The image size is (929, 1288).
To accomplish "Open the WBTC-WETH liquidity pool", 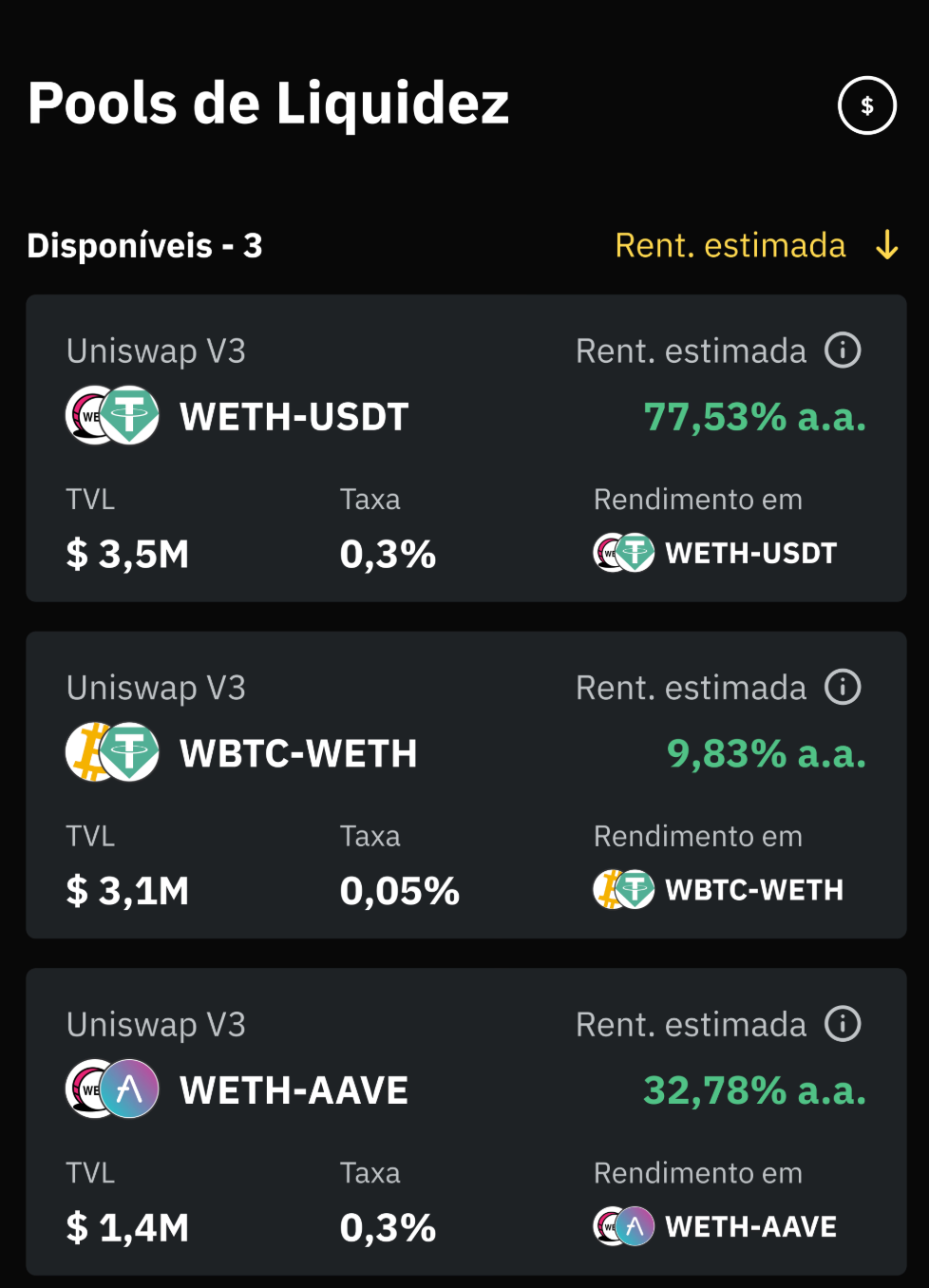I will tap(297, 754).
